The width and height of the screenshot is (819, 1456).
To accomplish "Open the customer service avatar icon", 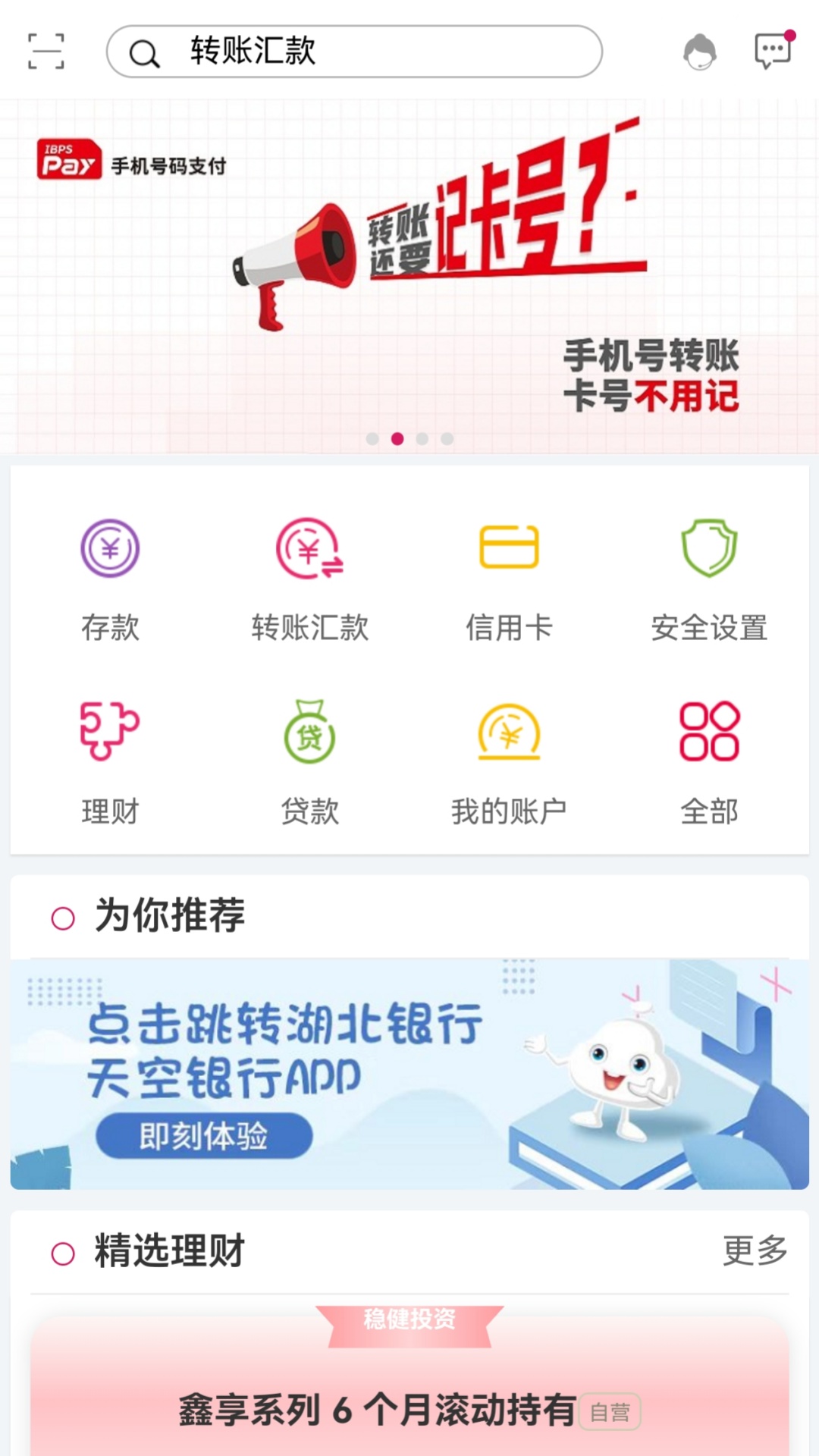I will (x=701, y=53).
